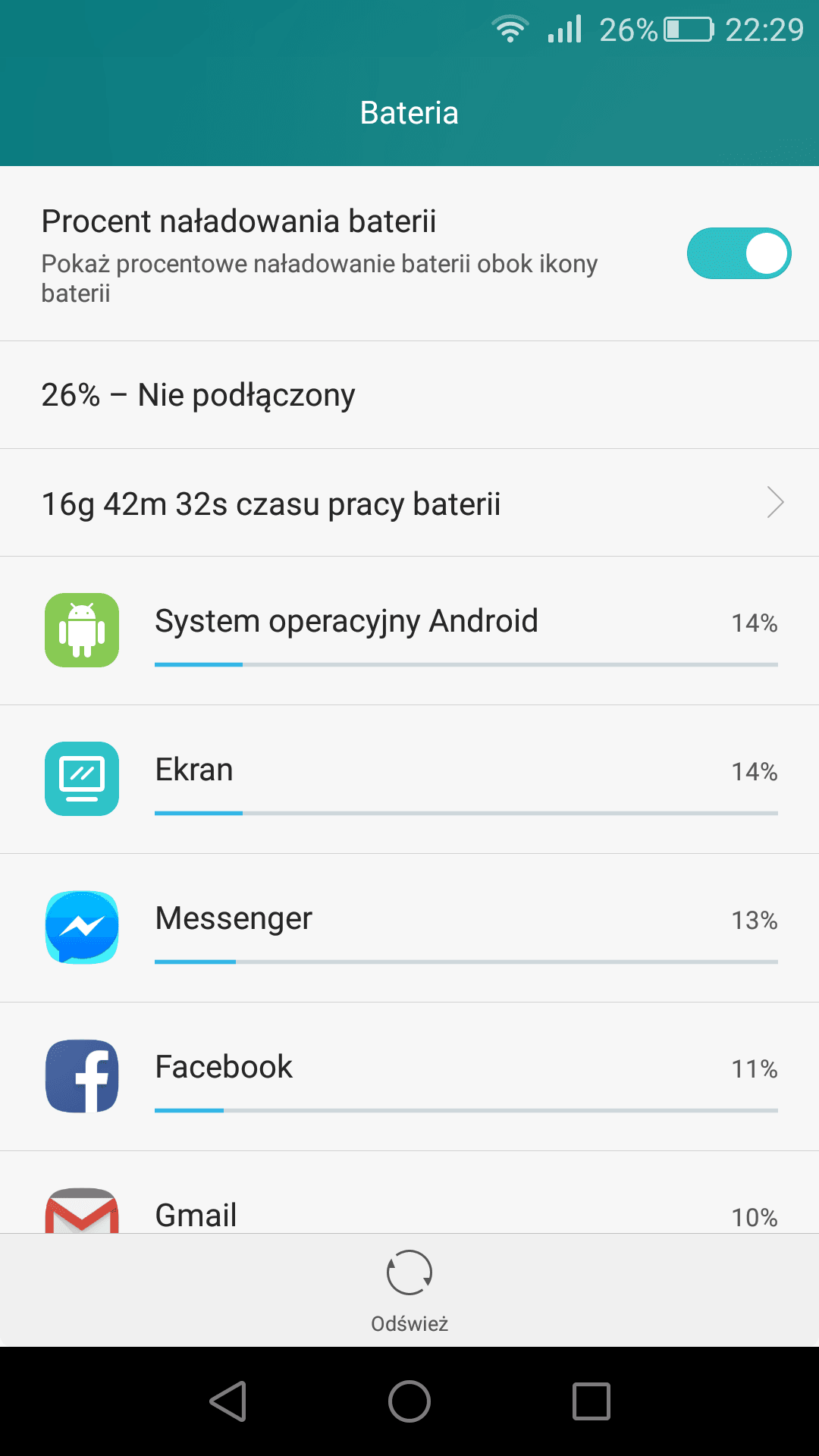Open Gmail battery usage details
Image resolution: width=819 pixels, height=1456 pixels.
point(409,1193)
